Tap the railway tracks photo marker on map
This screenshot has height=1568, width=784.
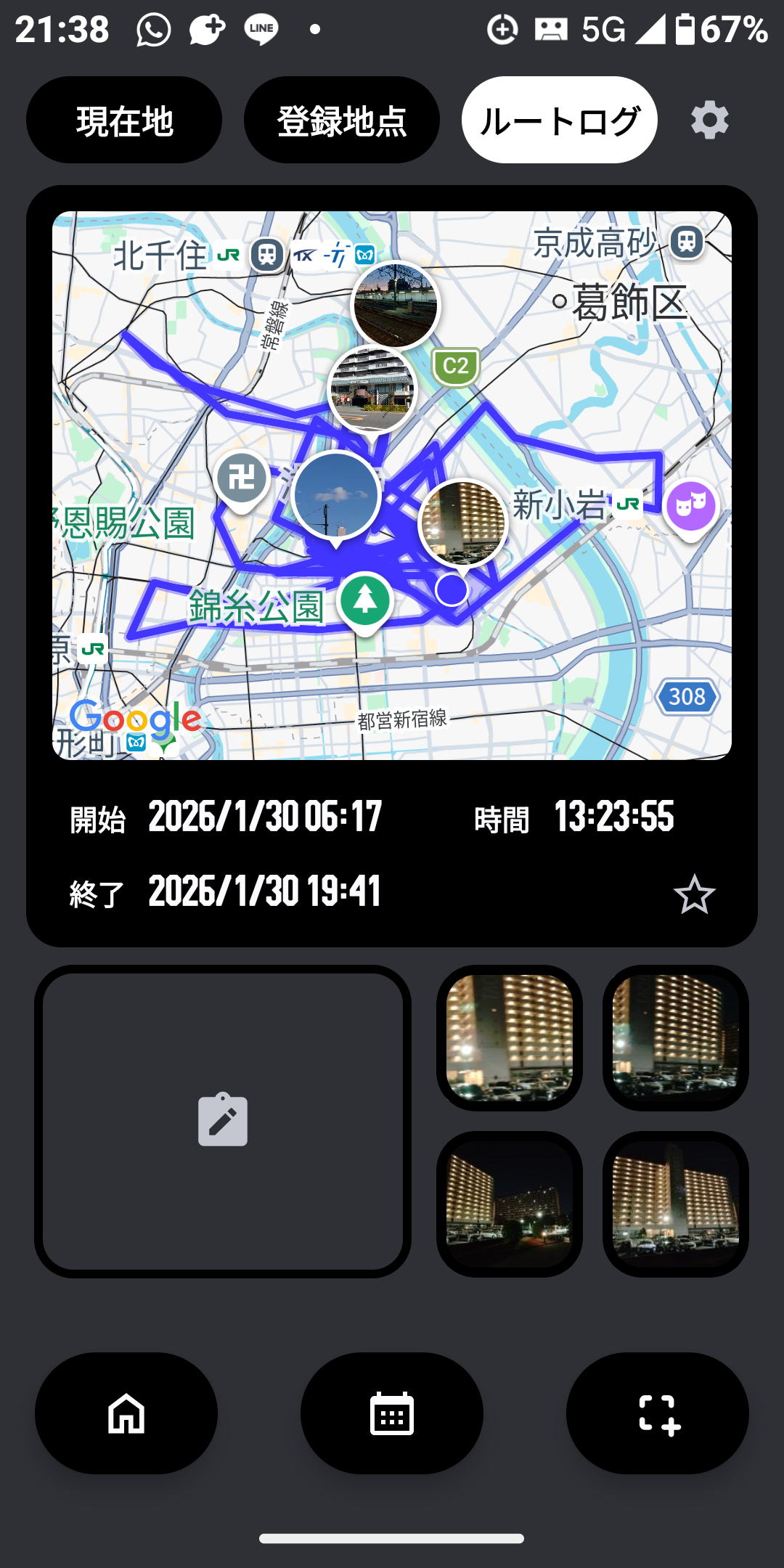point(396,306)
